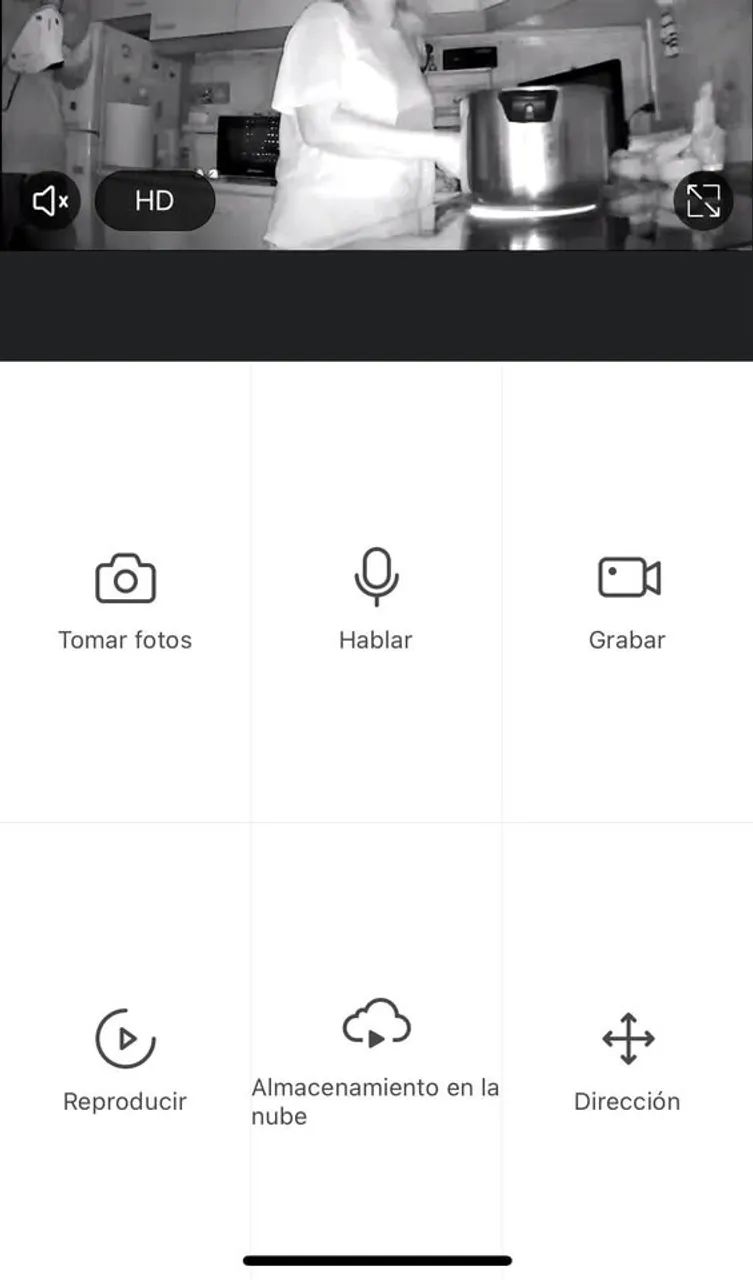Select the Tomar fotos camera icon

coord(125,576)
